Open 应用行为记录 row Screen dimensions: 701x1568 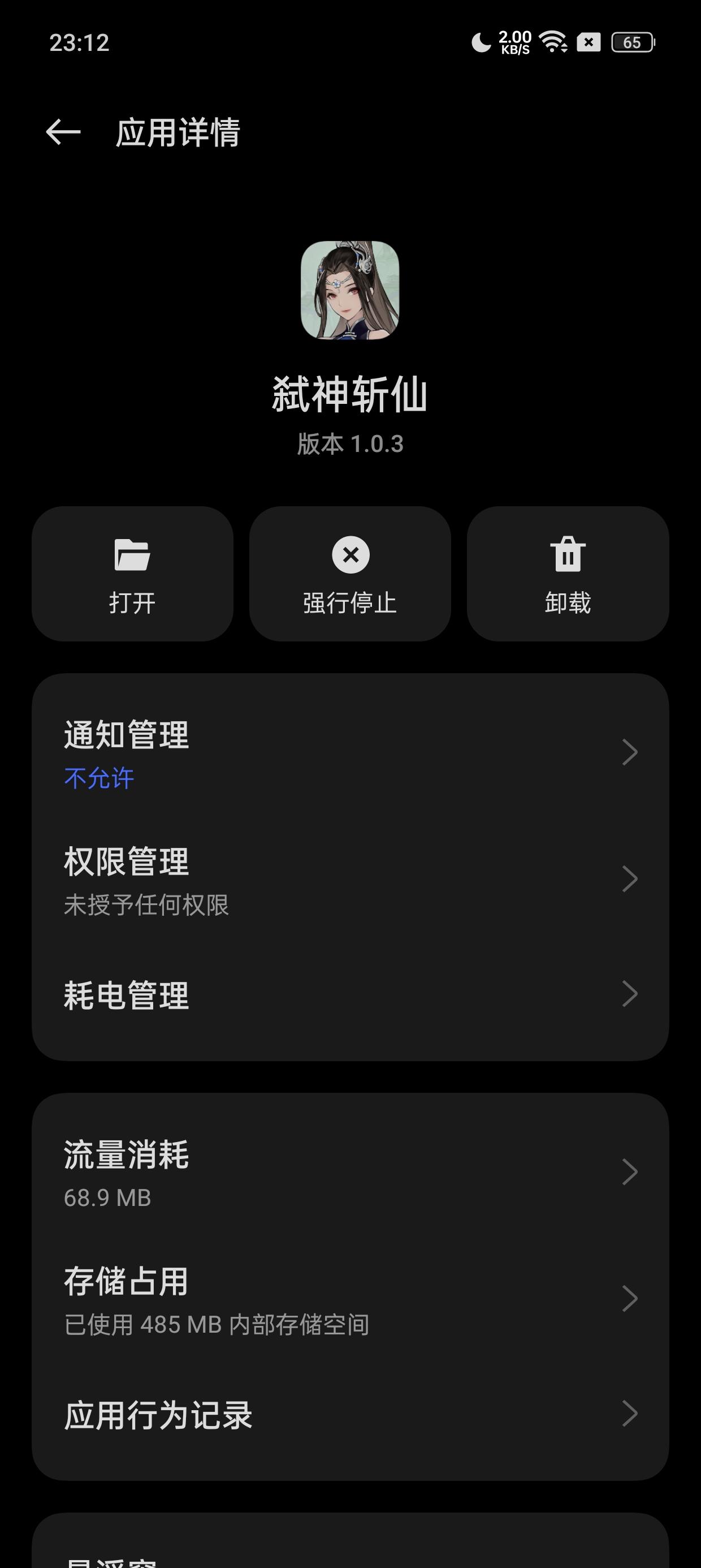point(350,1415)
